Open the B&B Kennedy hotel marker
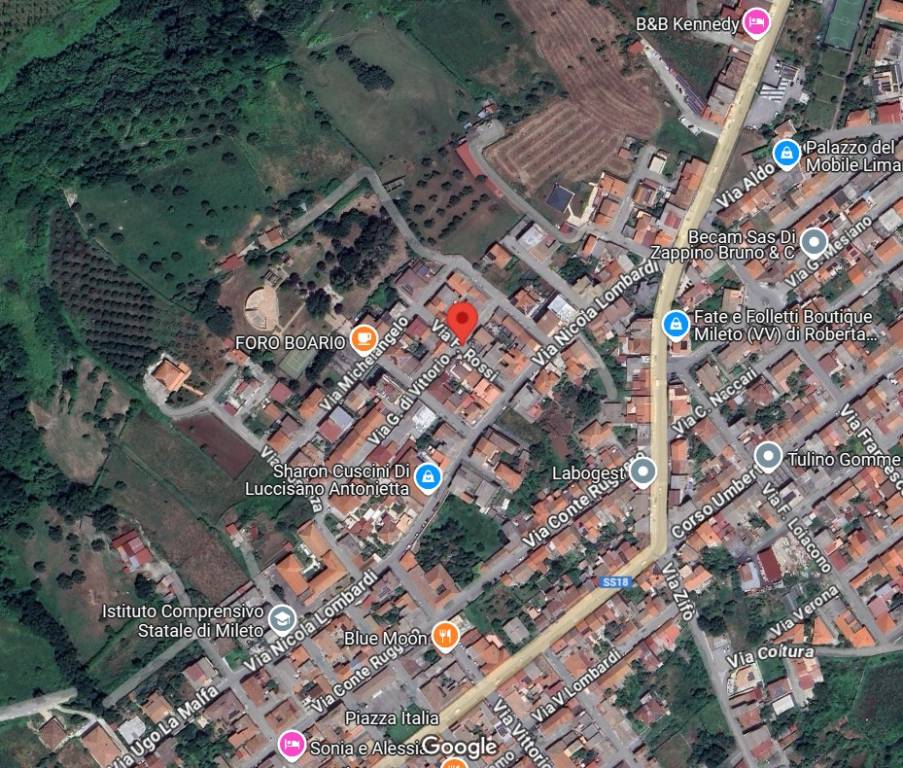 [x=757, y=22]
